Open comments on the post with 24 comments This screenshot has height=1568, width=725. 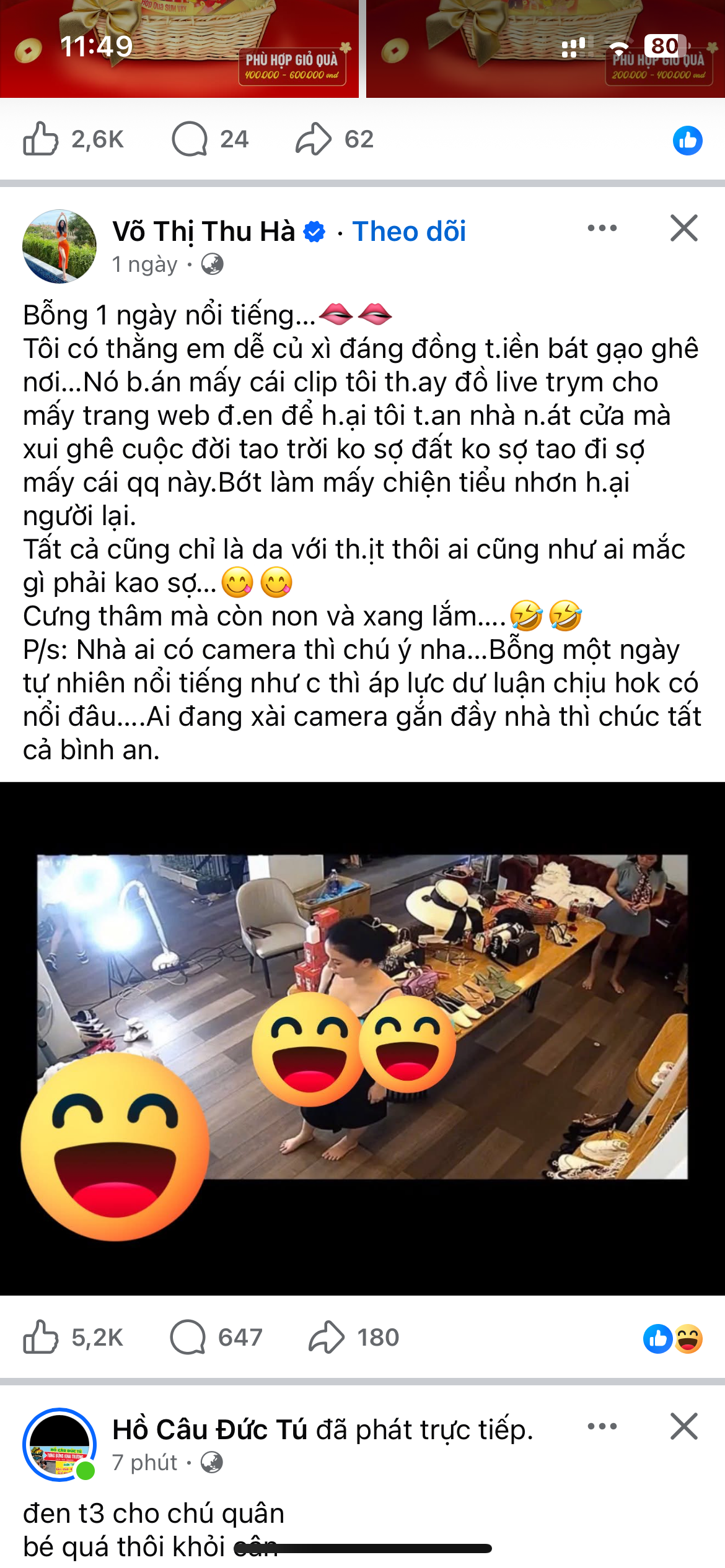tap(190, 139)
